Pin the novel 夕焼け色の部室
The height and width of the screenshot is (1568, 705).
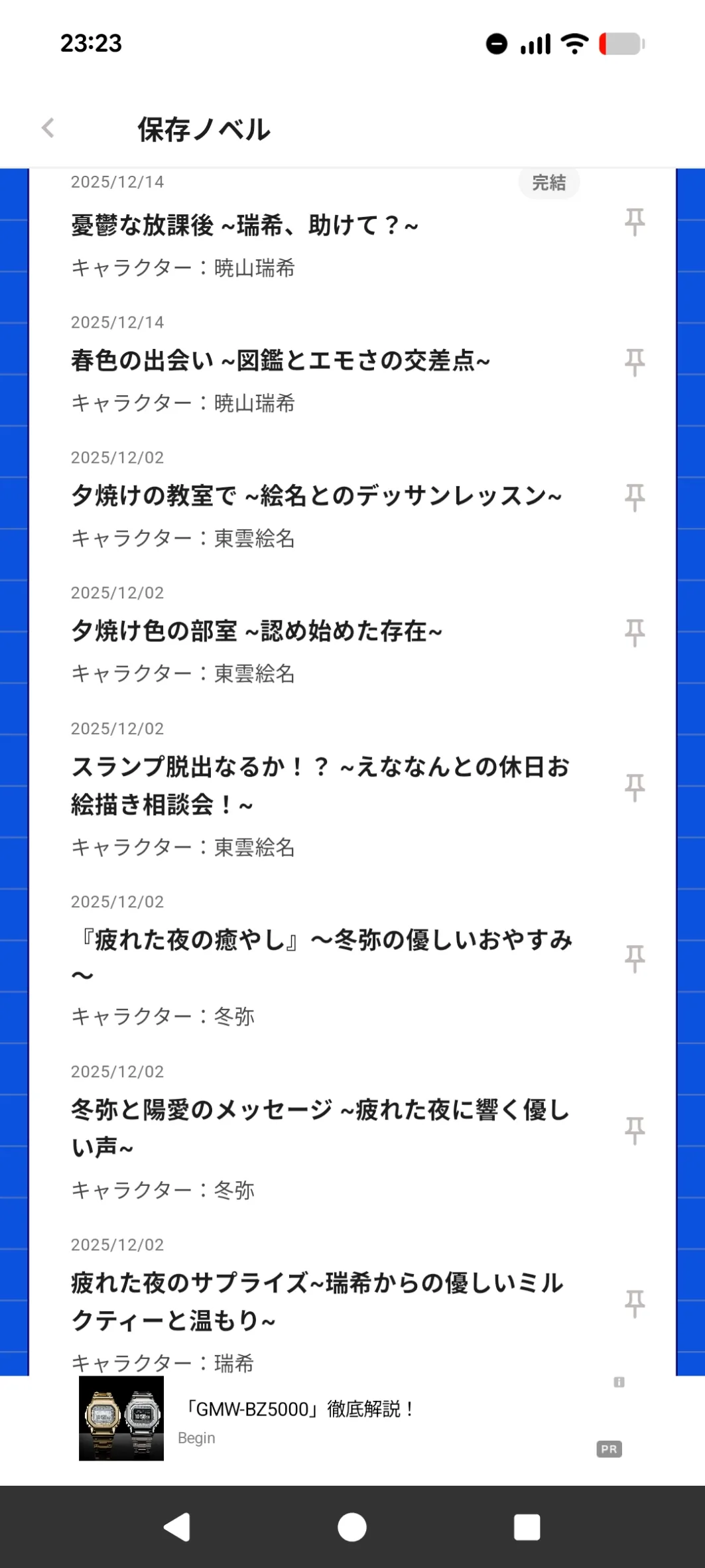point(635,633)
